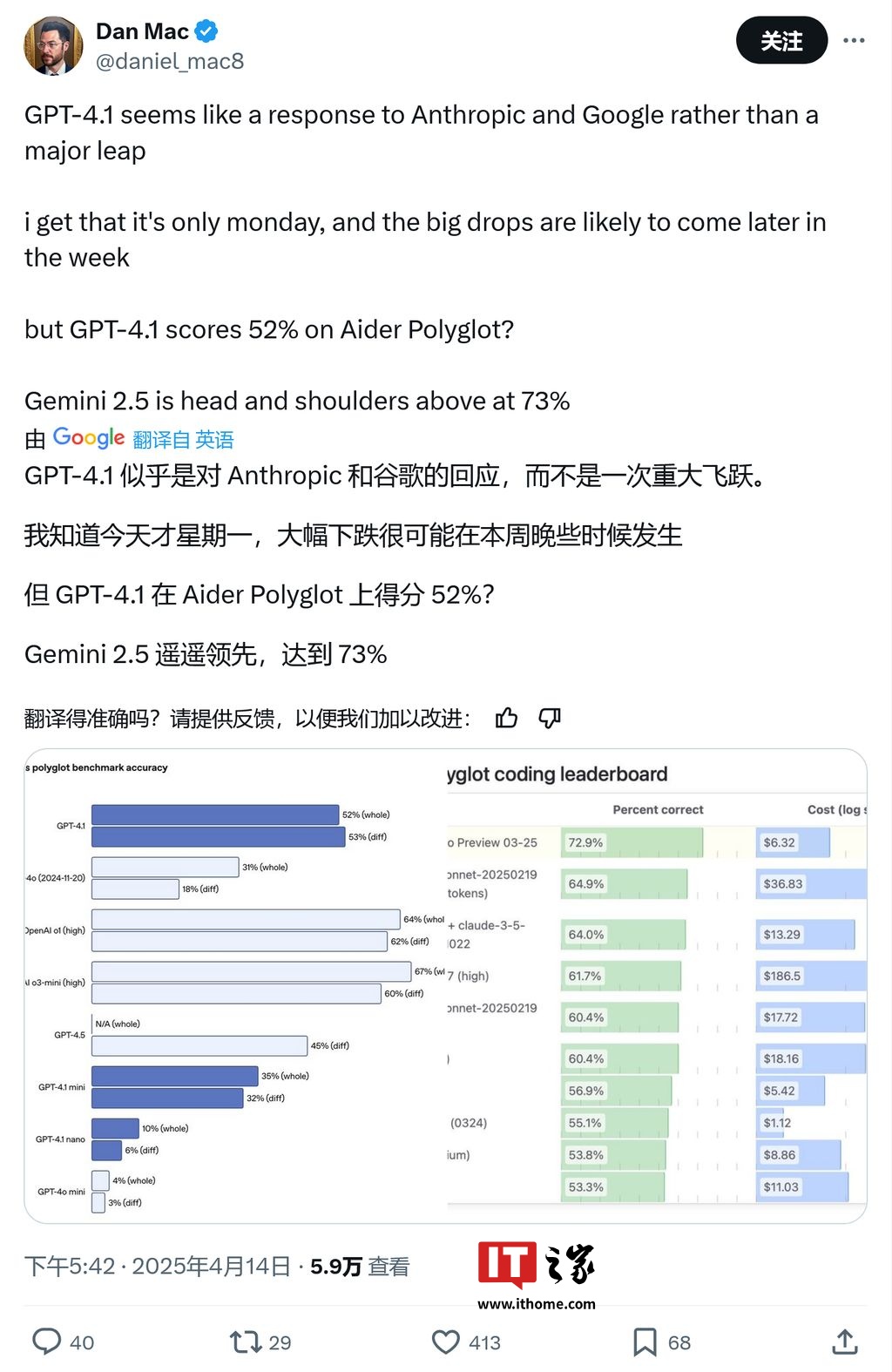Click the Google logo next to translation
Viewport: 892px width, 1372px height.
click(x=88, y=438)
